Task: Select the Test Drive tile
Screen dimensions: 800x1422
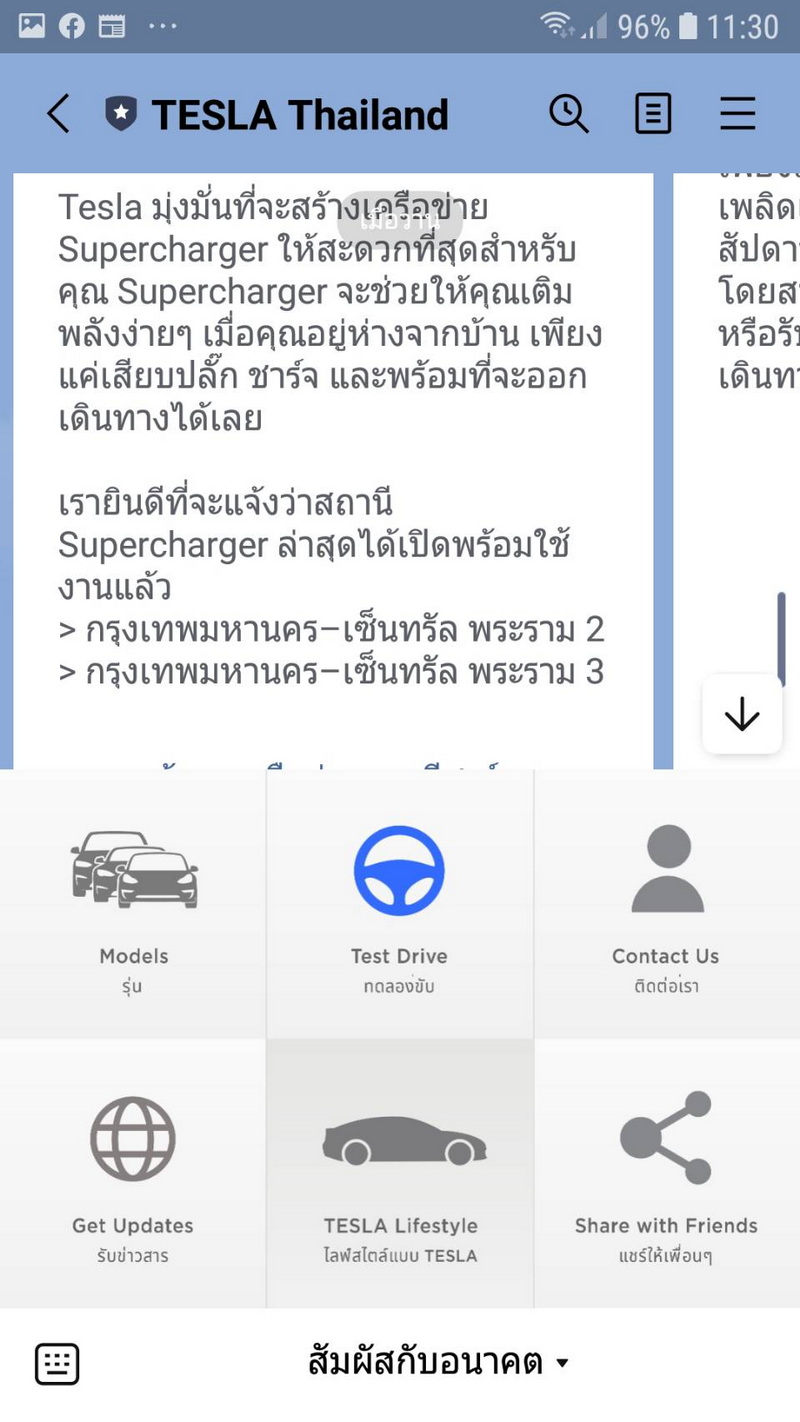Action: [399, 903]
